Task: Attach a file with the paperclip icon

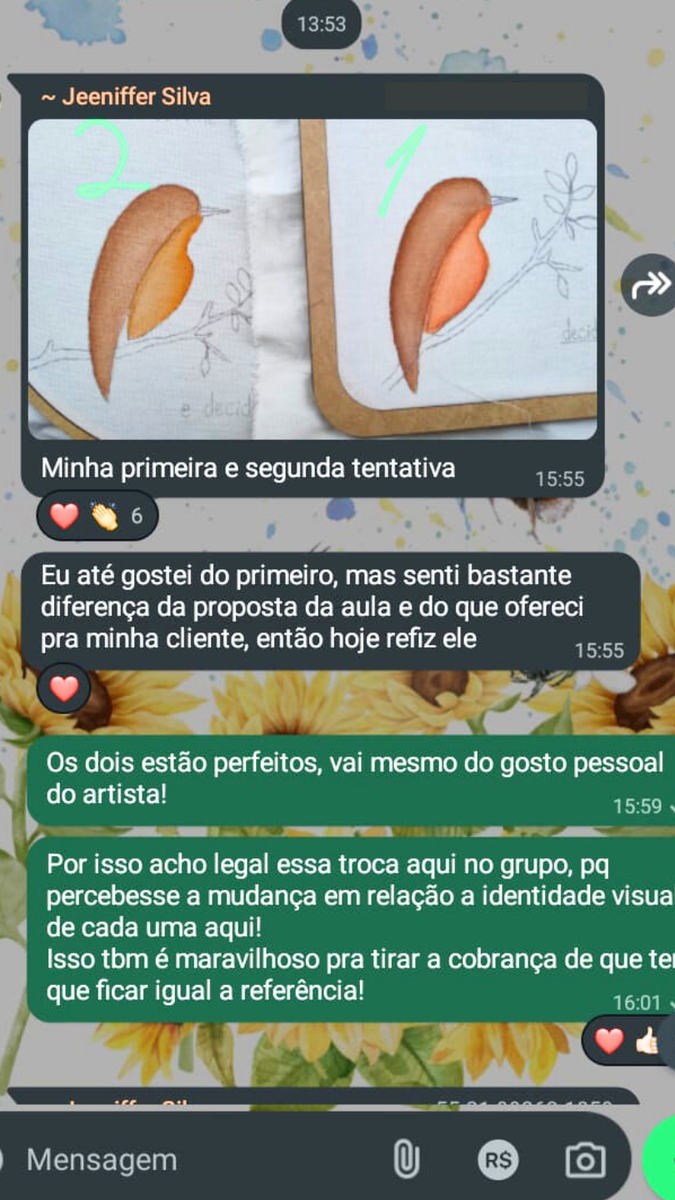Action: [x=405, y=1160]
